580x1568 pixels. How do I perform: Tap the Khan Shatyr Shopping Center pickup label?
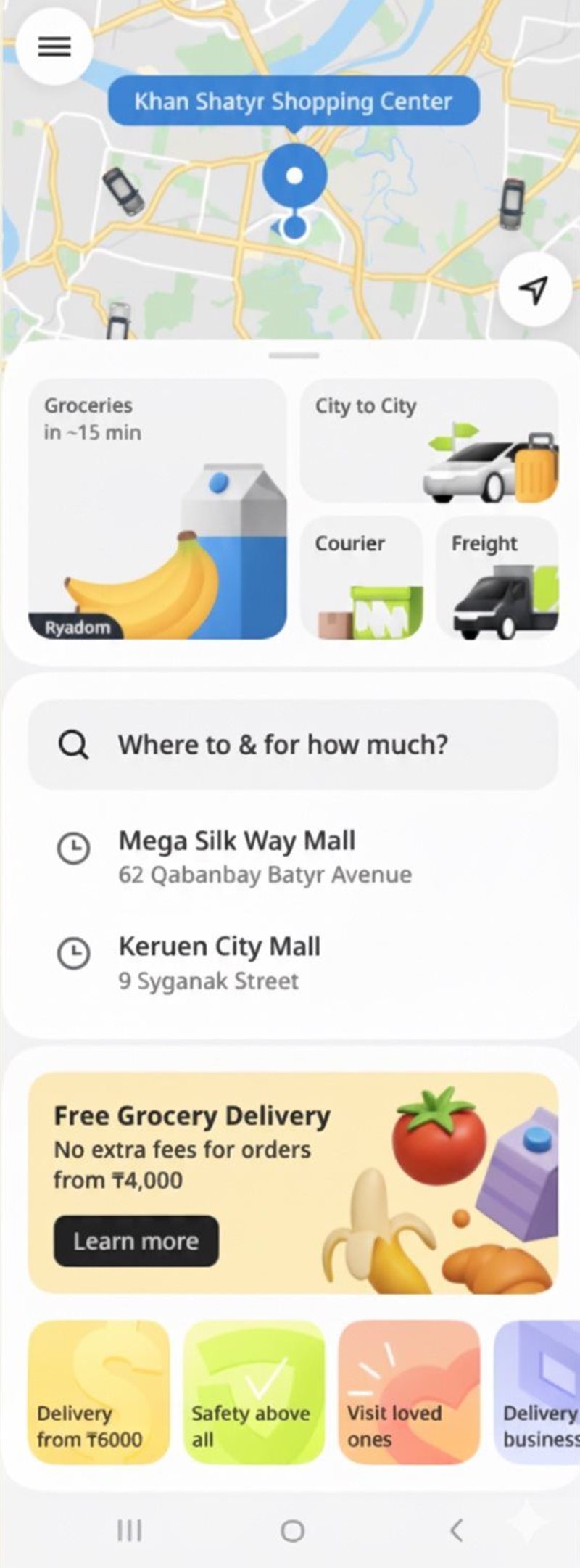coord(294,101)
